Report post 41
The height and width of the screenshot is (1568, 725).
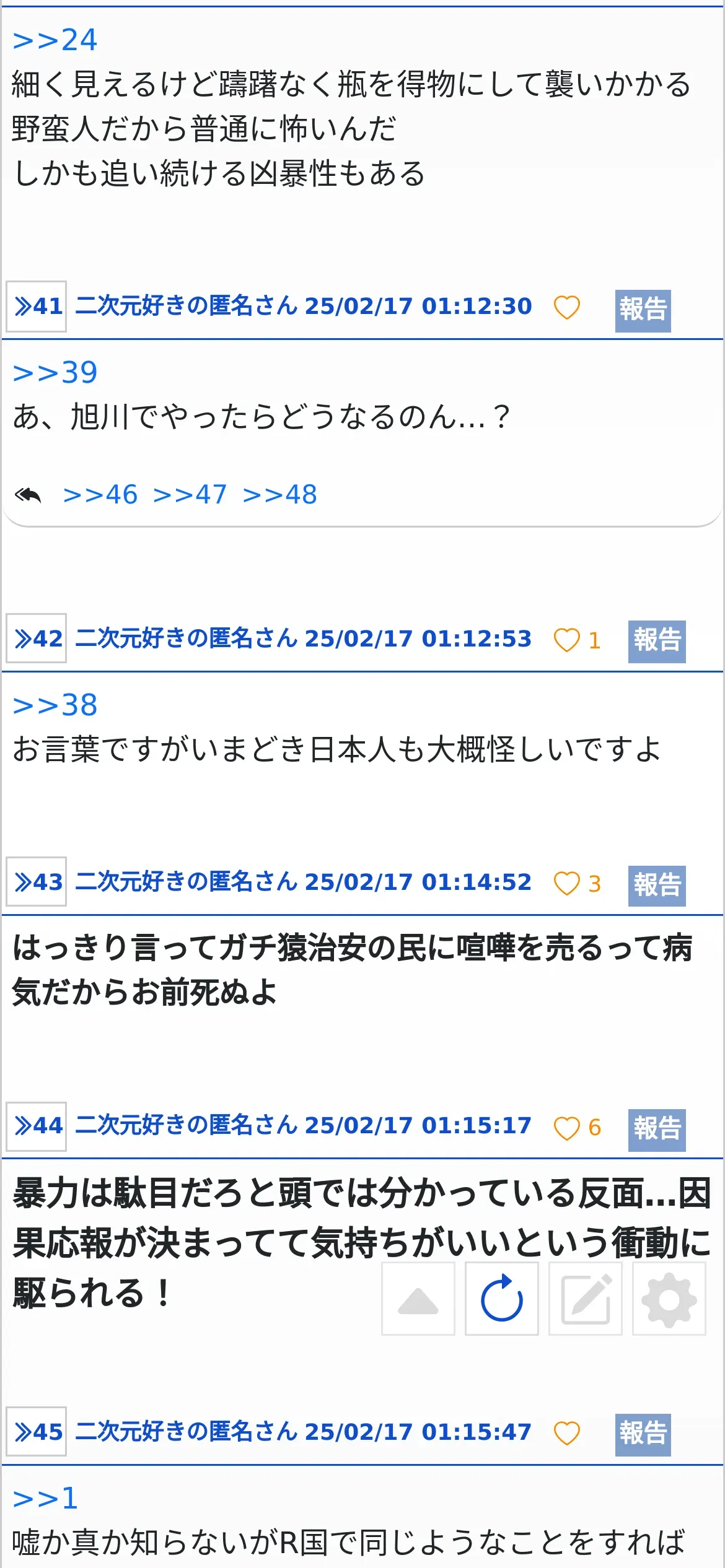click(643, 310)
